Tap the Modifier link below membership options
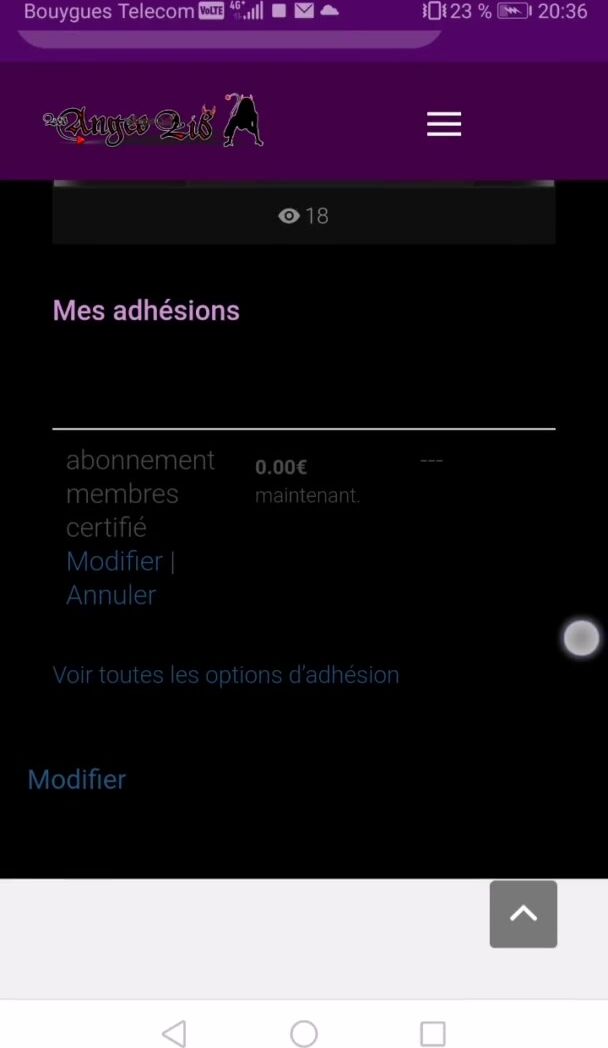Image resolution: width=608 pixels, height=1048 pixels. pos(77,780)
